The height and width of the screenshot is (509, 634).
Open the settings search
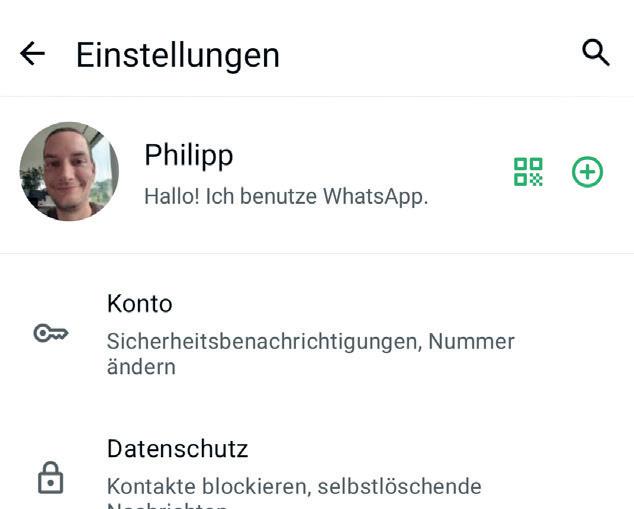pos(596,53)
